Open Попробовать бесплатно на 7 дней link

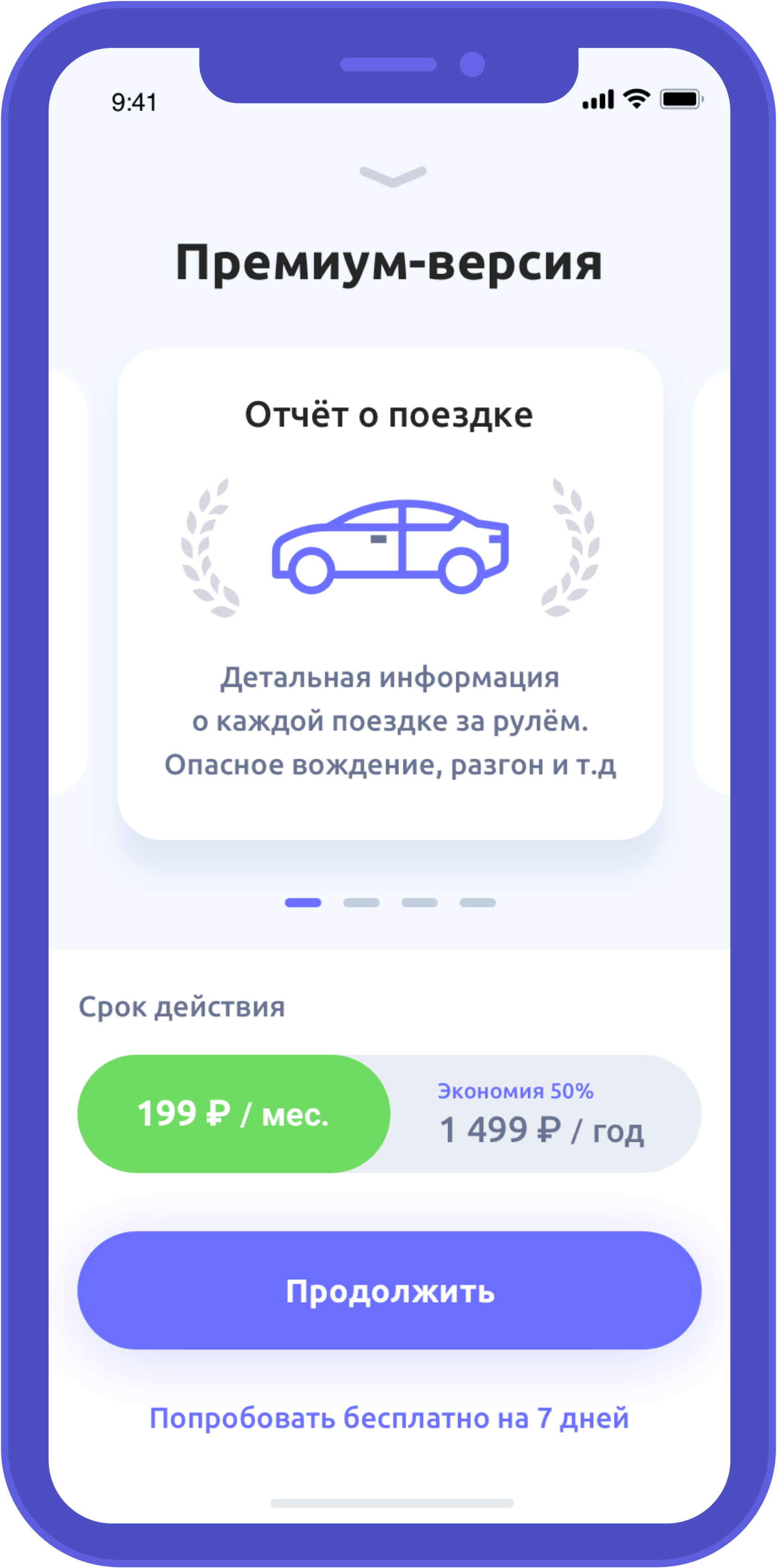coord(389,1418)
